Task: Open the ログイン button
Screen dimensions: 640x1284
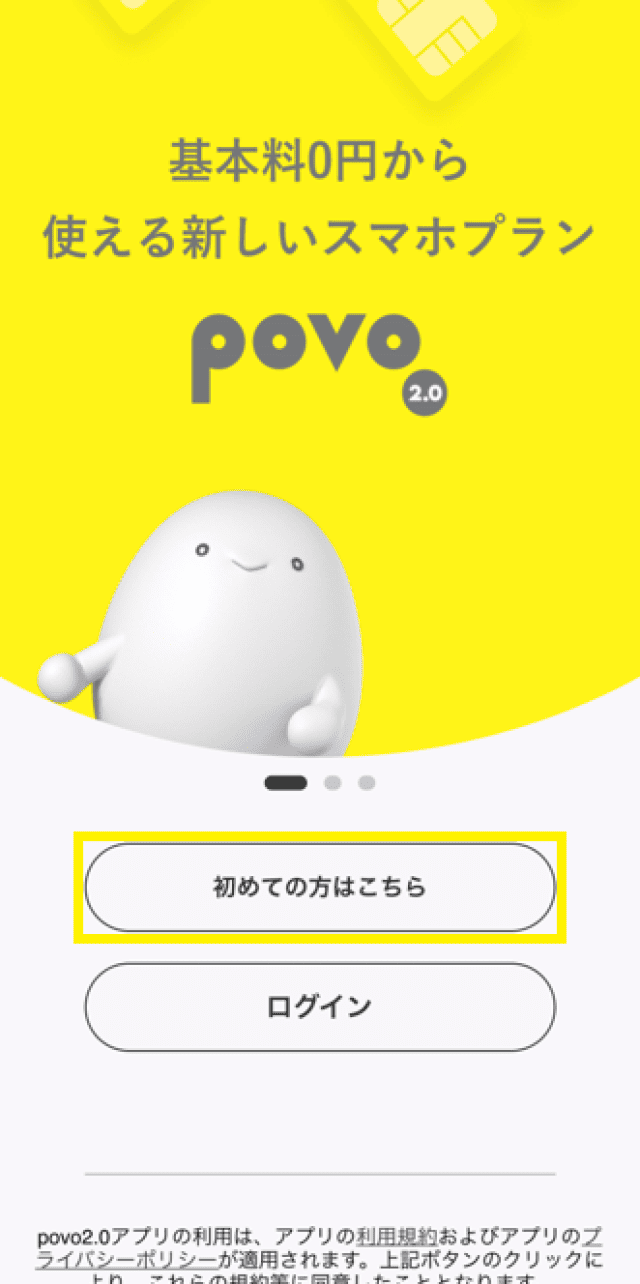Action: [x=319, y=1006]
